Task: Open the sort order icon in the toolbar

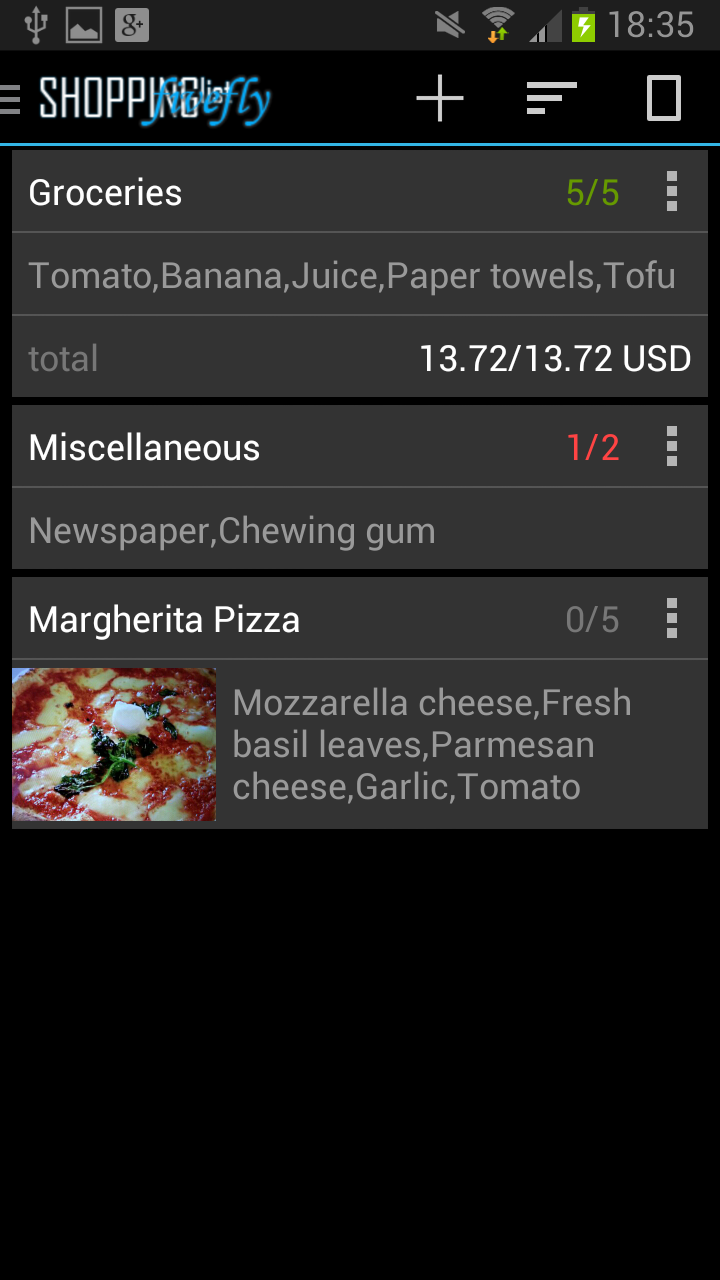Action: [x=550, y=98]
